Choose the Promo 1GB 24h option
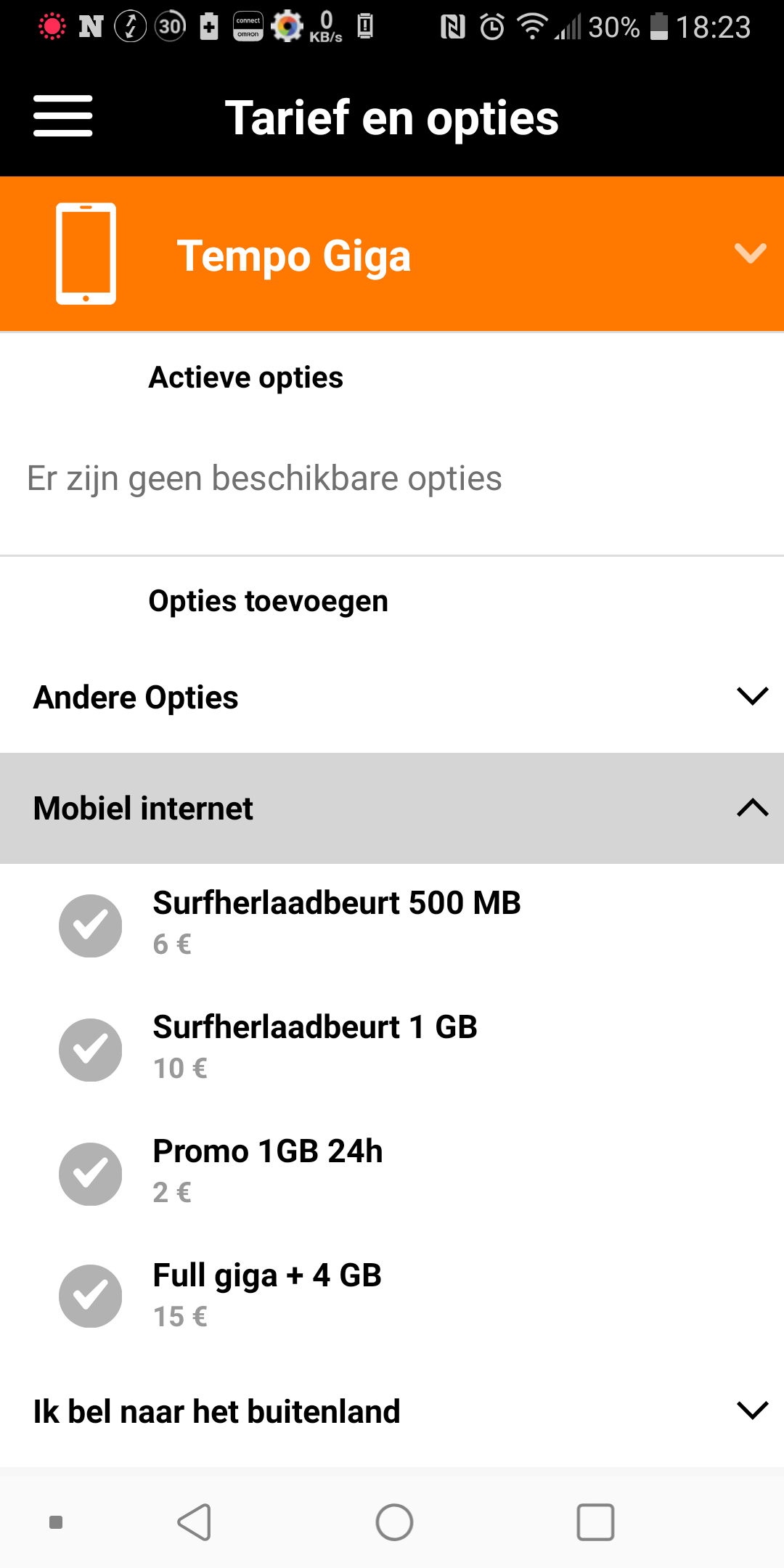This screenshot has width=784, height=1568. click(90, 1174)
